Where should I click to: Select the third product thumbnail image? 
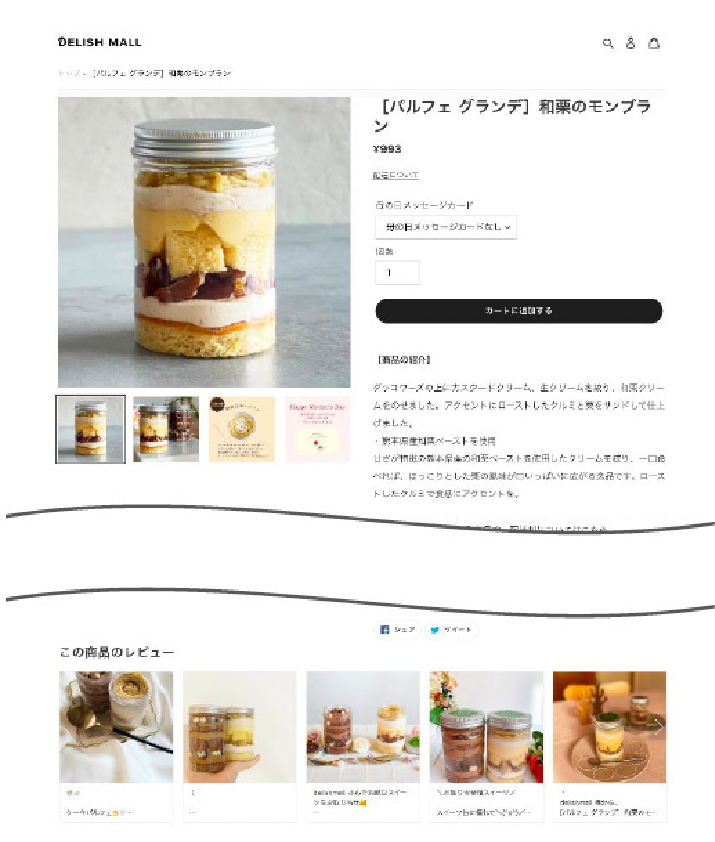(x=242, y=429)
